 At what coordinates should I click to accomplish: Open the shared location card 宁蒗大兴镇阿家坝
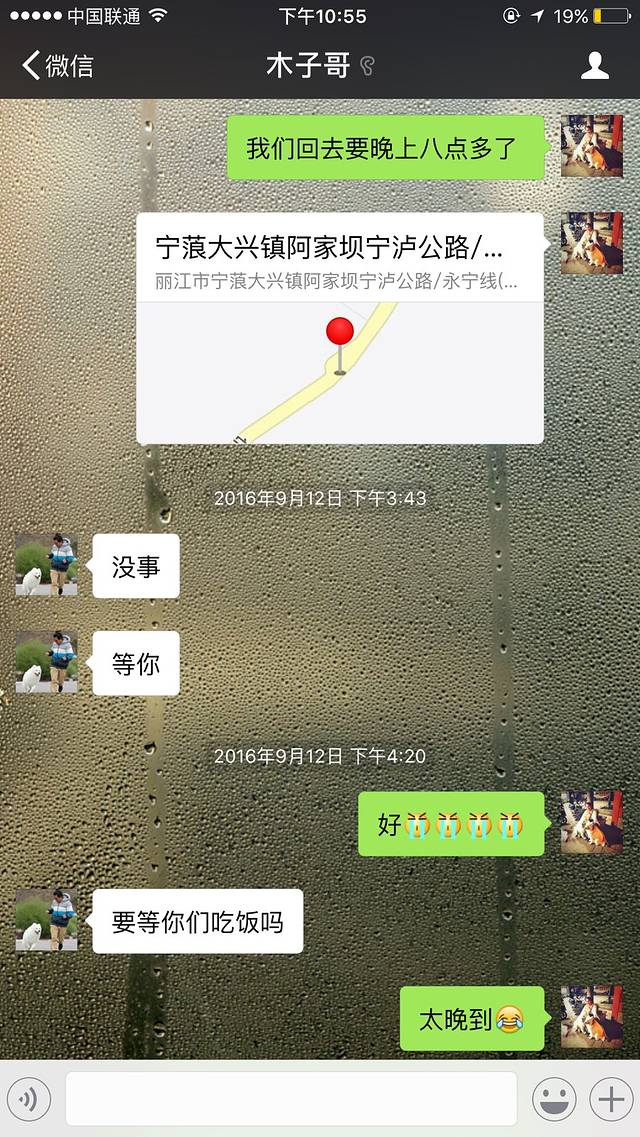(x=340, y=328)
